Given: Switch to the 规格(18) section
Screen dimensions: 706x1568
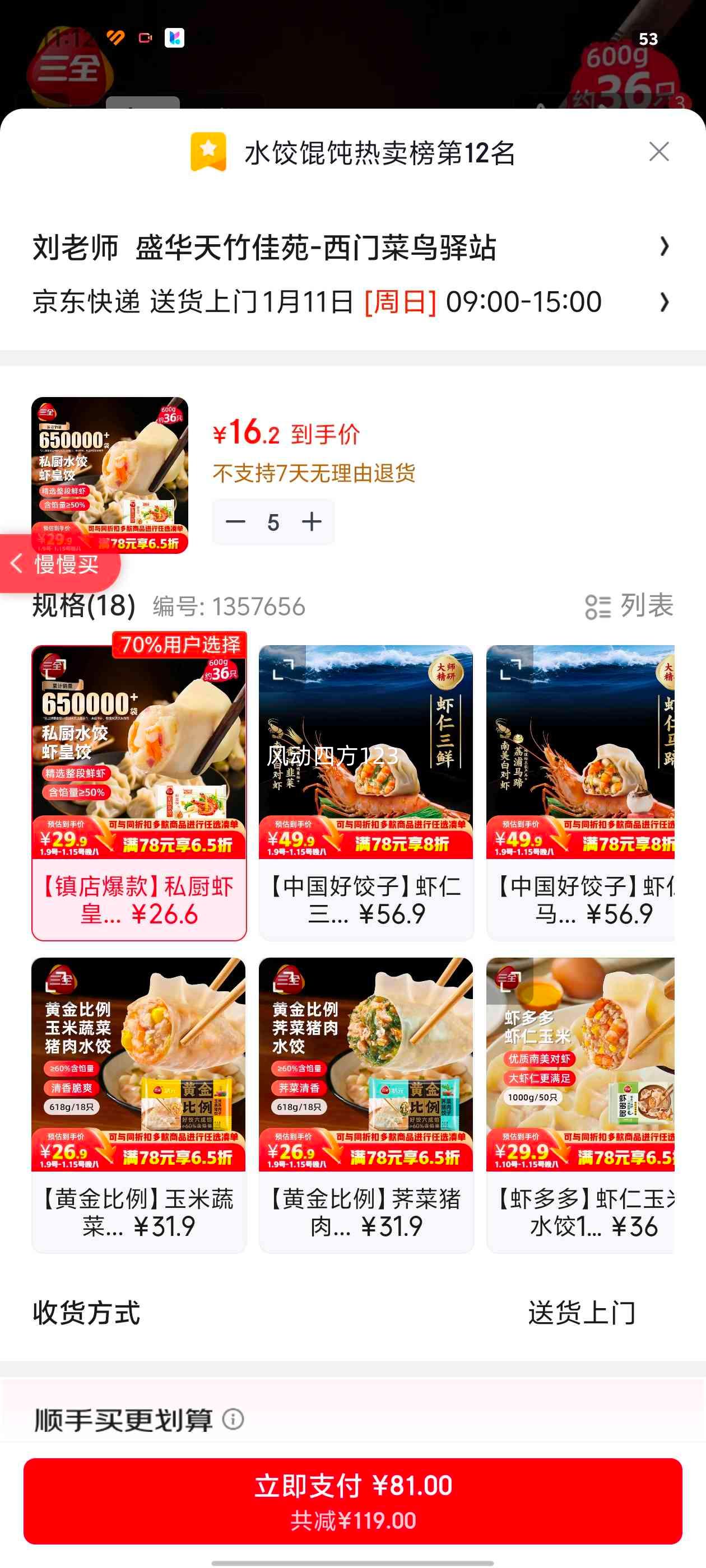Looking at the screenshot, I should pyautogui.click(x=81, y=606).
